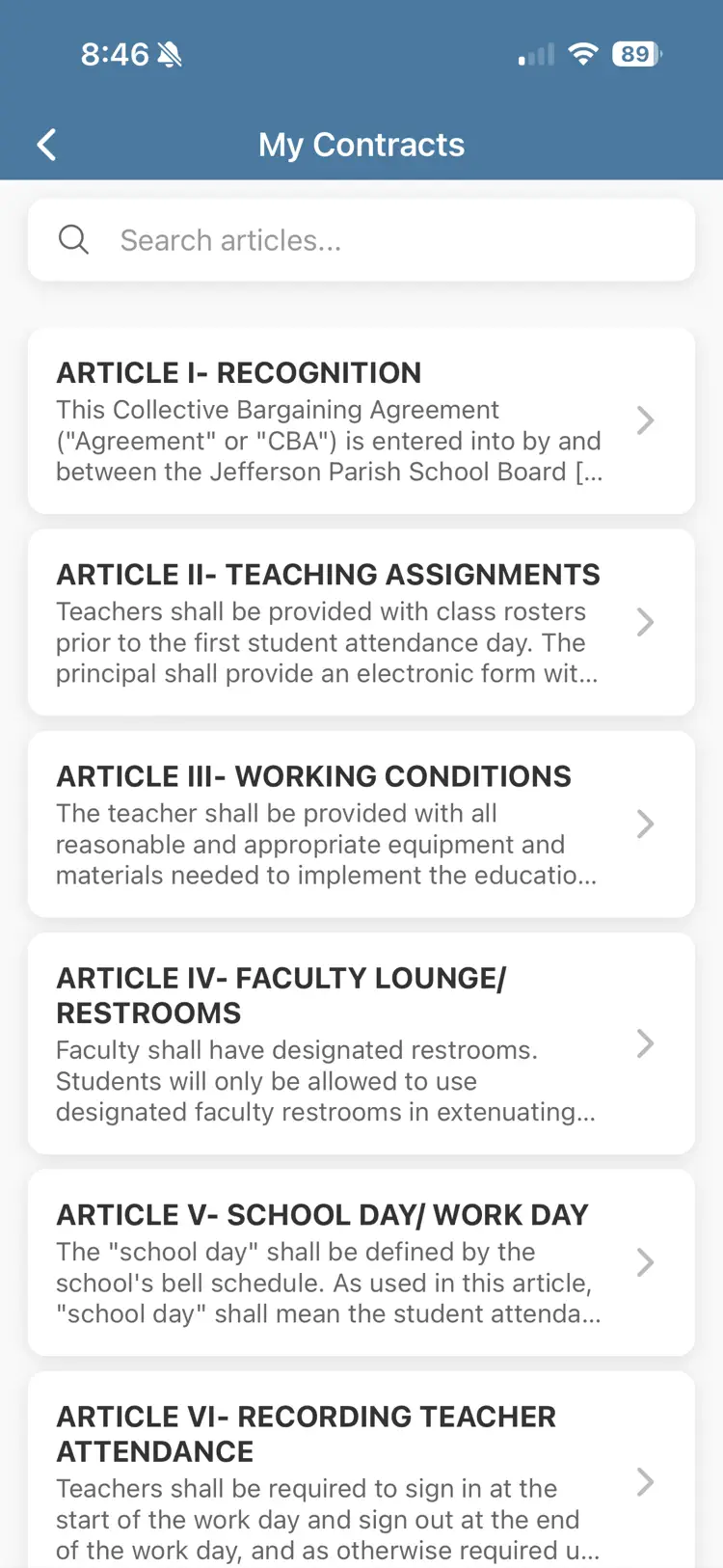
Task: Expand ARTICLE VI- RECORDING TEACHER ATTENDANCE via its chevron
Action: point(645,1482)
